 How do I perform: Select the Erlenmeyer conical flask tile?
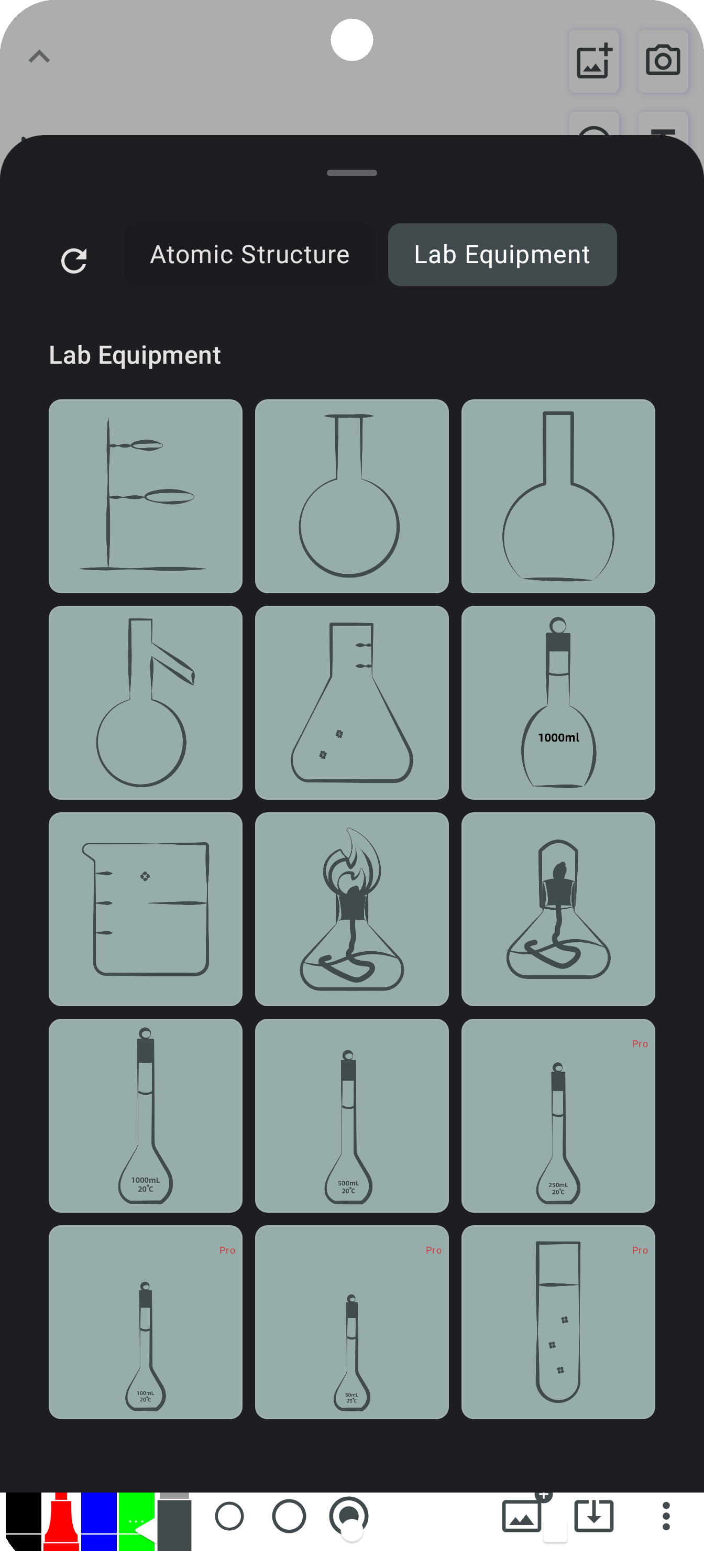click(x=351, y=702)
